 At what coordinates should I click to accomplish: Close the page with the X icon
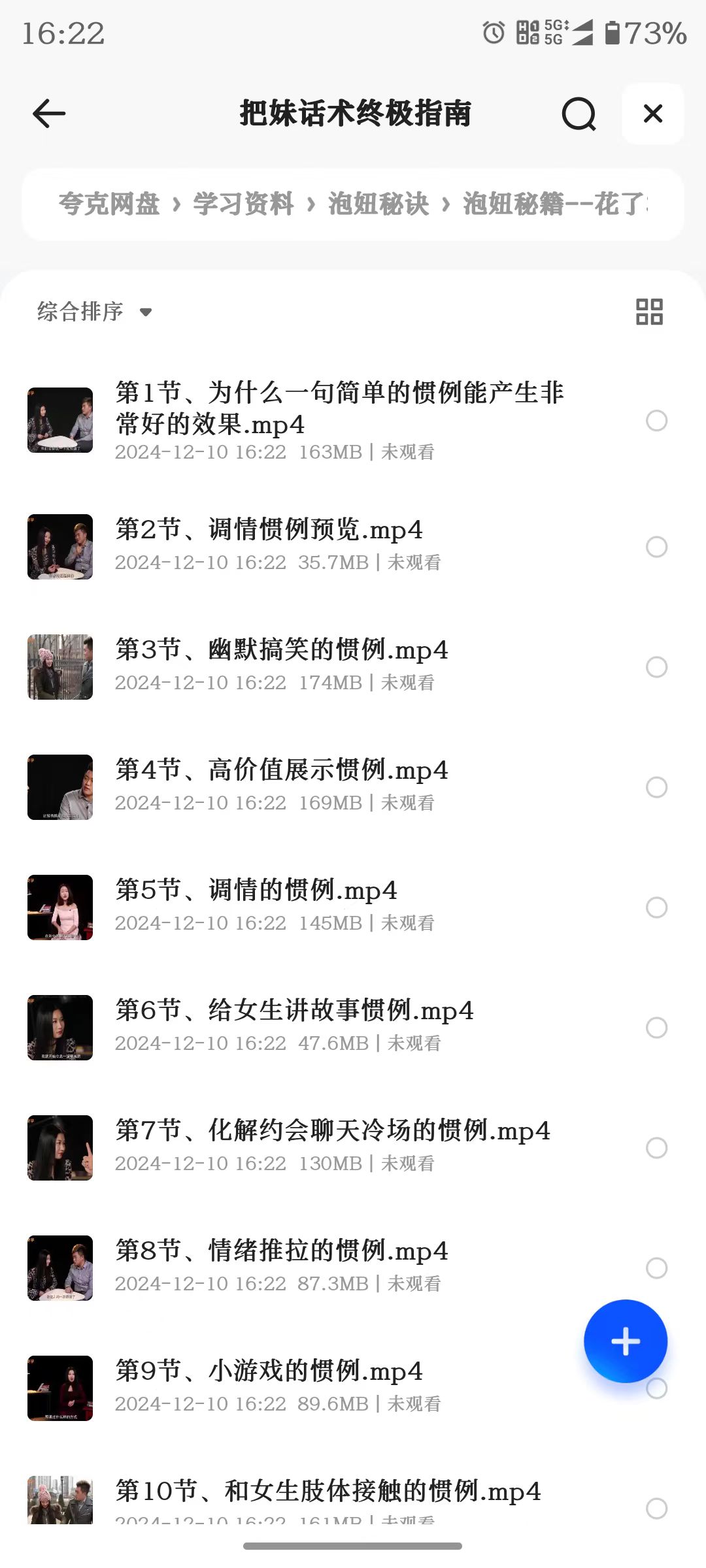652,114
